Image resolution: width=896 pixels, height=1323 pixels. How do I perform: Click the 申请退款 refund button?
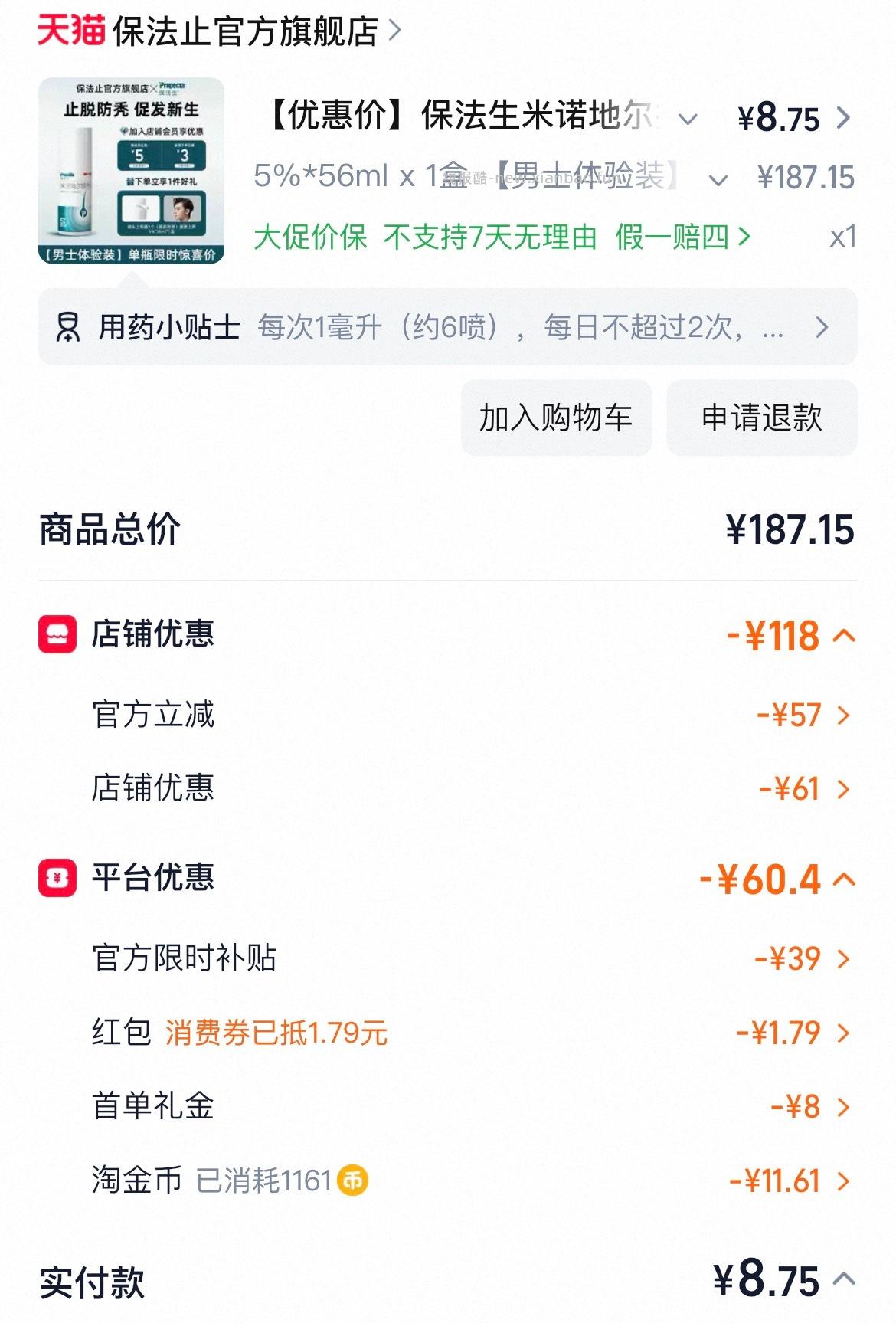761,418
